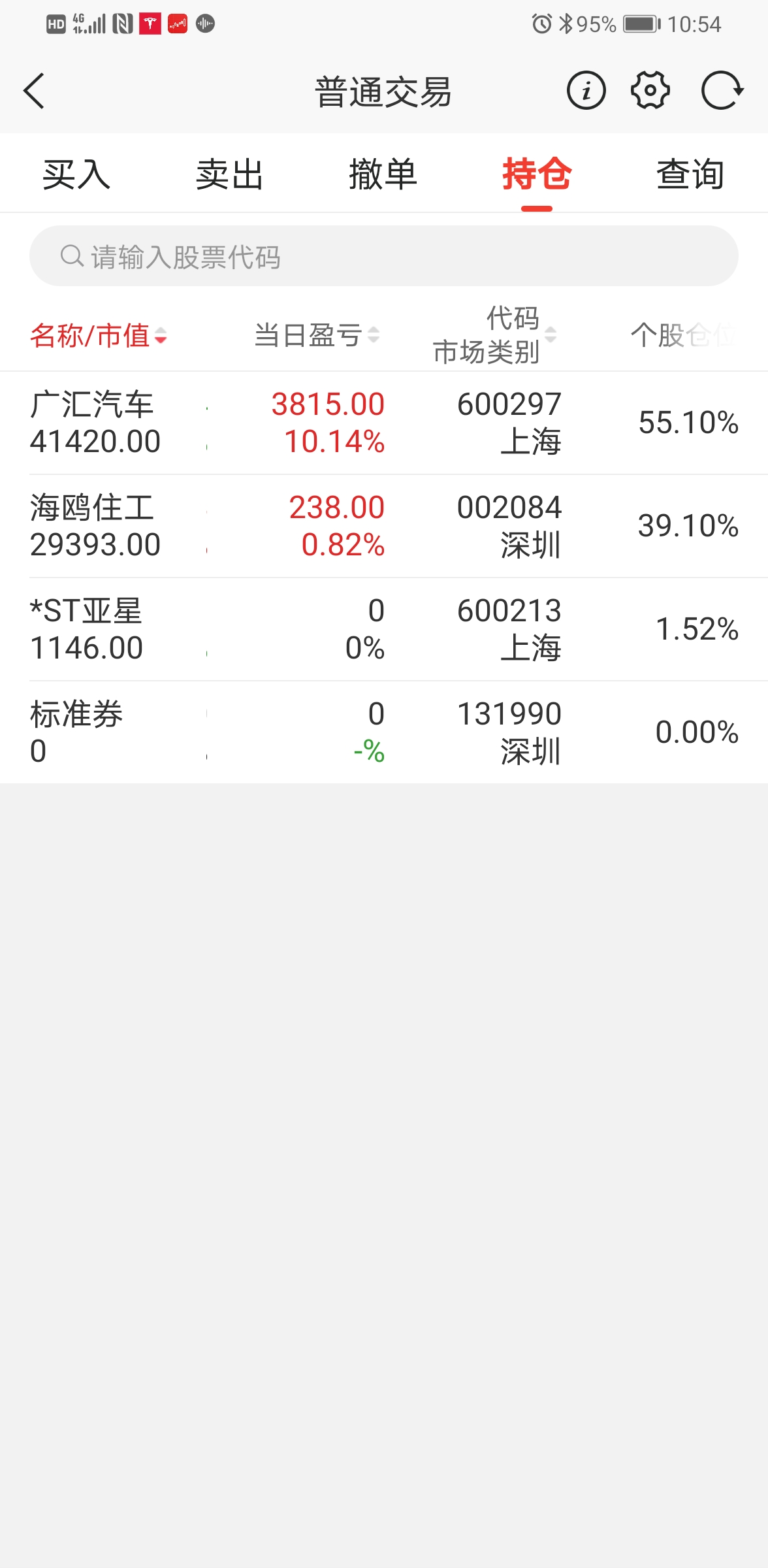Select the 持仓 tab

coord(537,174)
